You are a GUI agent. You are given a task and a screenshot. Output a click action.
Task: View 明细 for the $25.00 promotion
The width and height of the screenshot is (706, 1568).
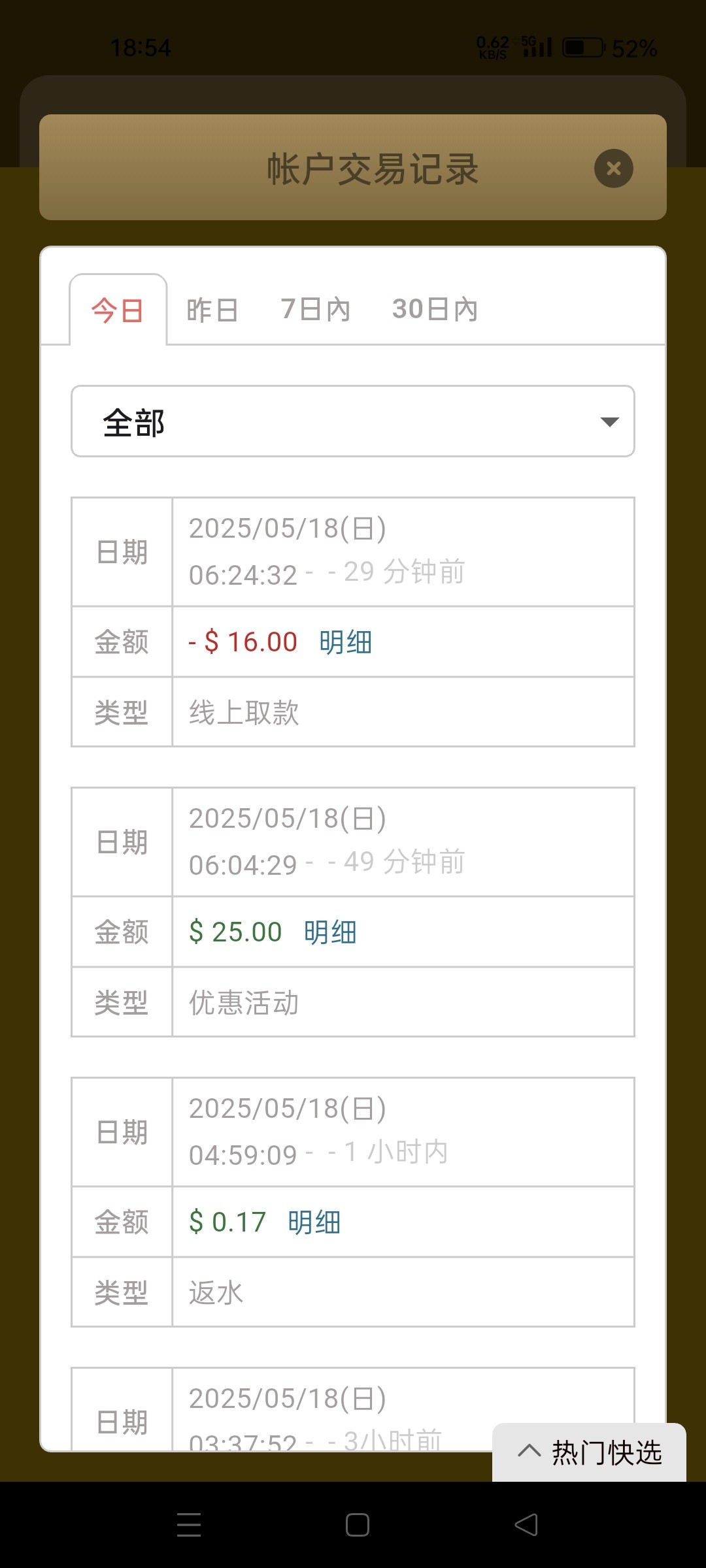click(x=330, y=932)
